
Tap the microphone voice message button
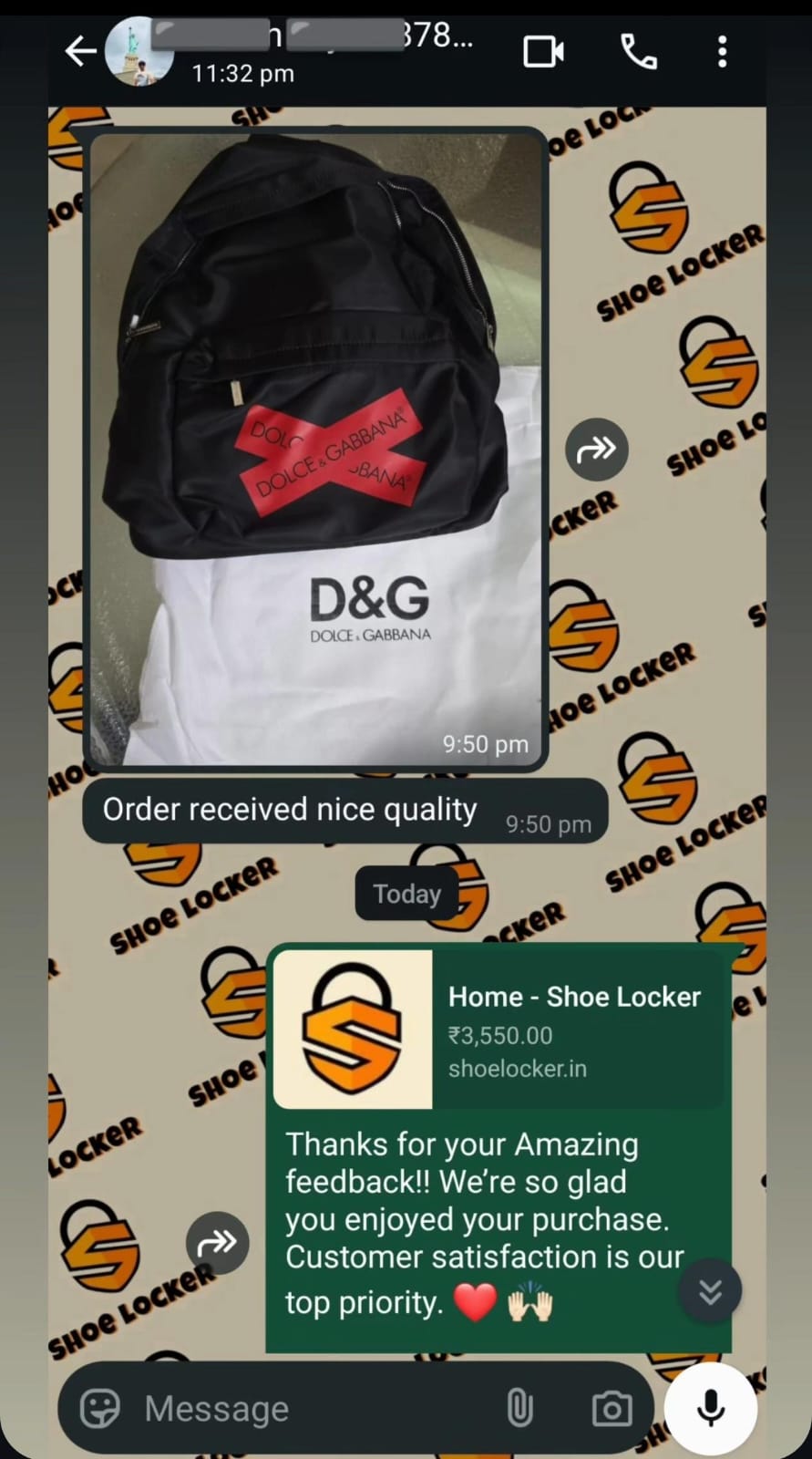(711, 1409)
